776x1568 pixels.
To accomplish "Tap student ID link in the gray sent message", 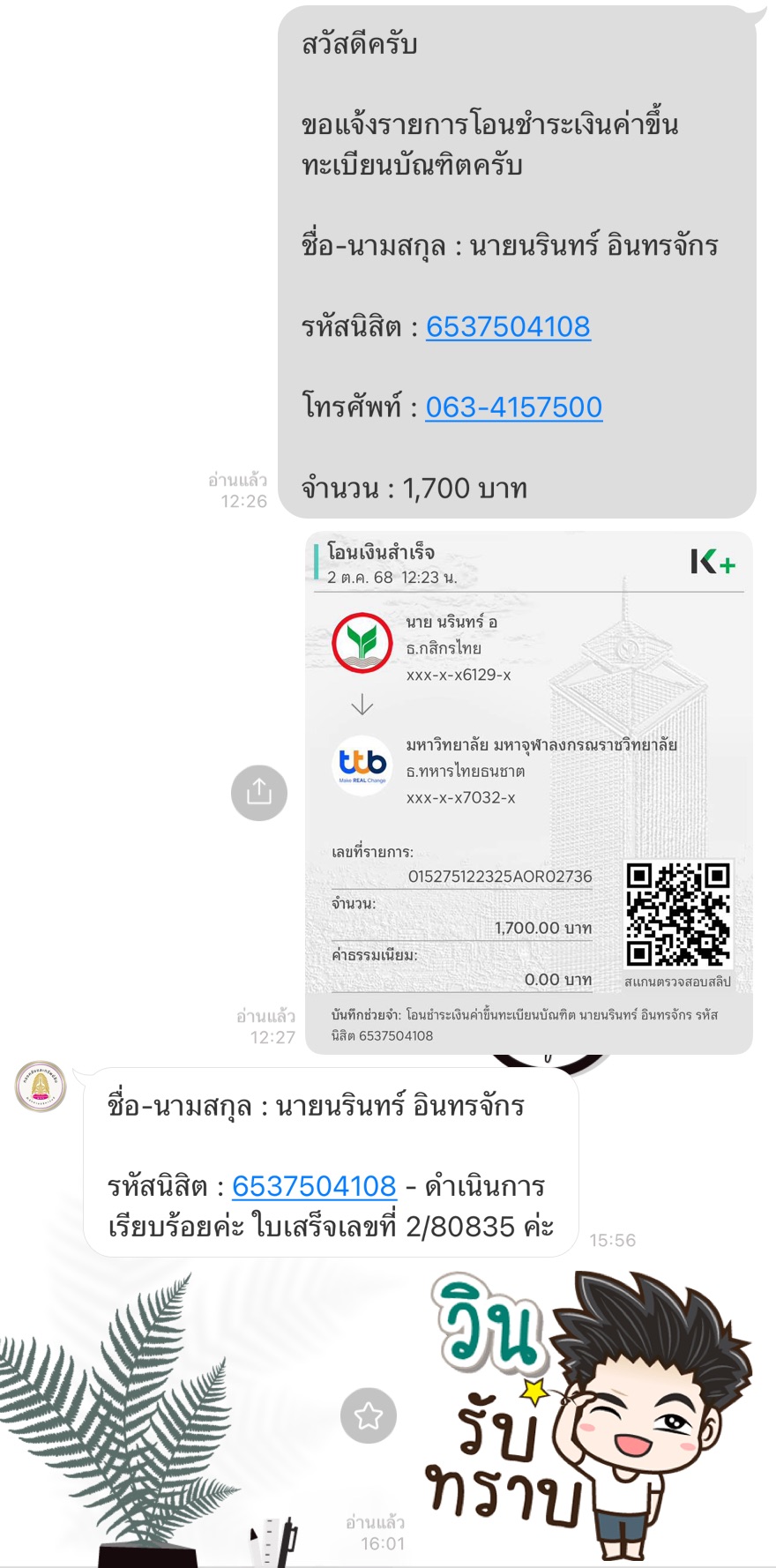I will (508, 326).
